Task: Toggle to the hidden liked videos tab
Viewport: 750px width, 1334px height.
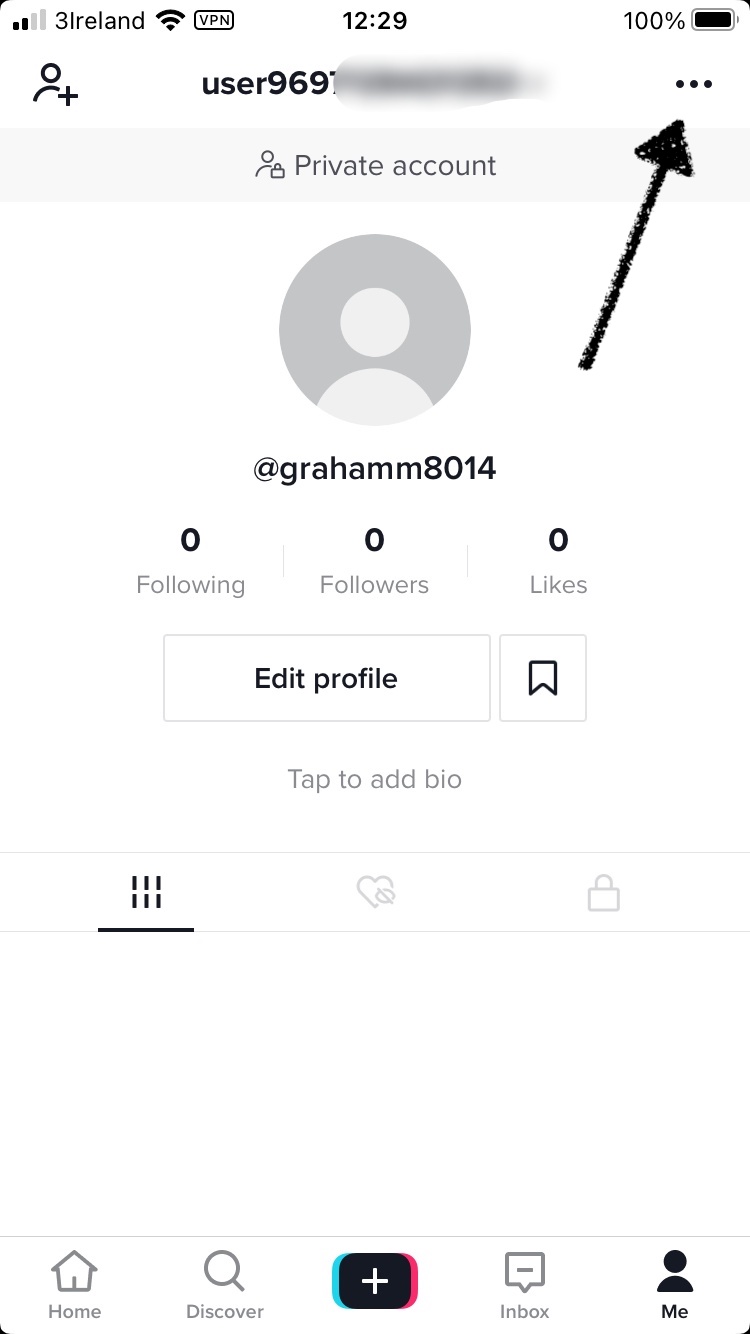Action: [374, 892]
